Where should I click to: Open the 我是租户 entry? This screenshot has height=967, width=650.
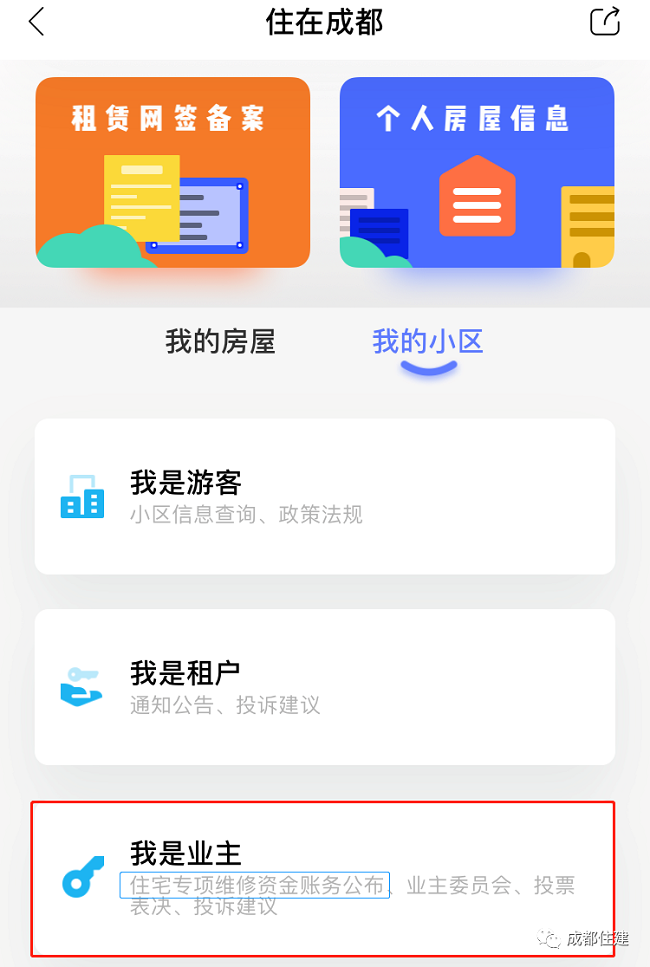[x=324, y=687]
